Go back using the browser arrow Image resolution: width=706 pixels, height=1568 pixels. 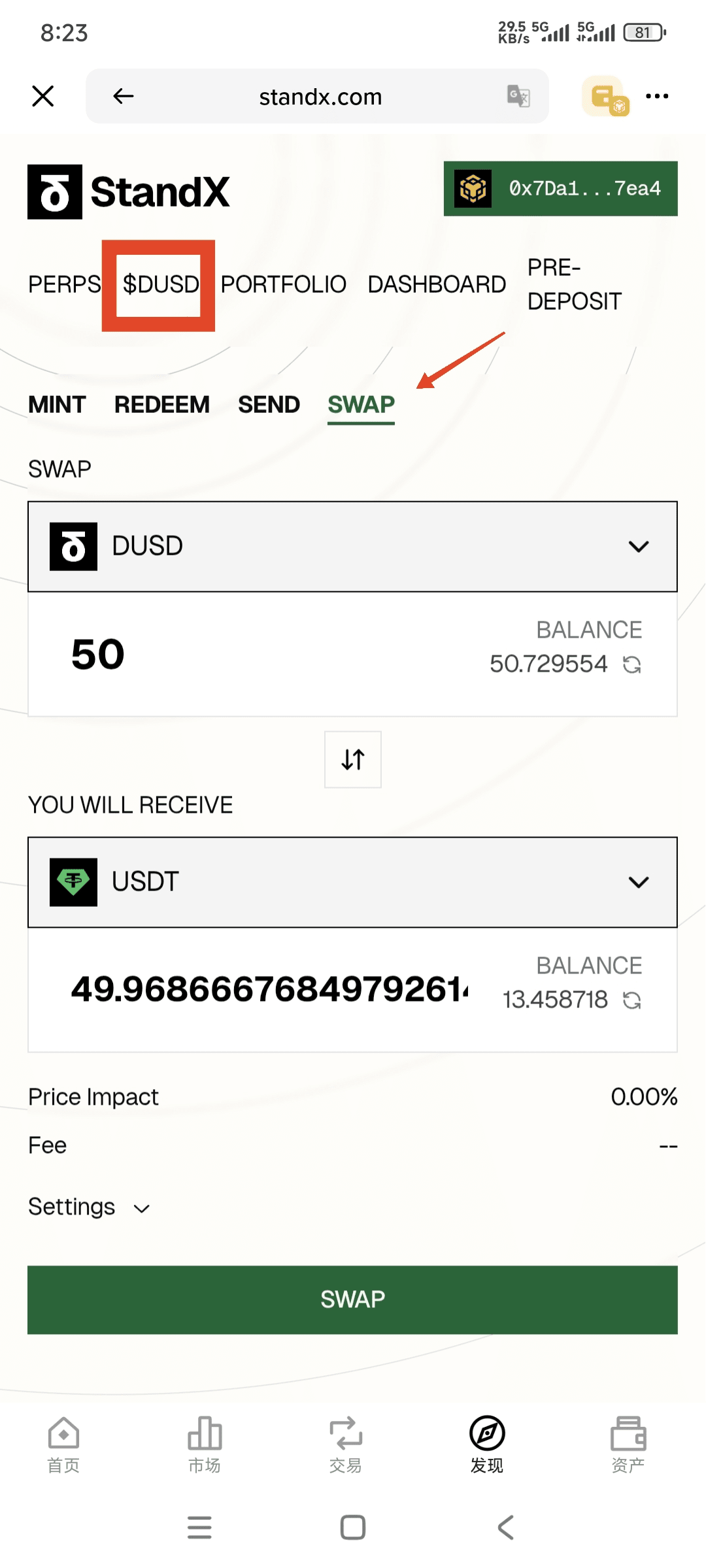[123, 96]
